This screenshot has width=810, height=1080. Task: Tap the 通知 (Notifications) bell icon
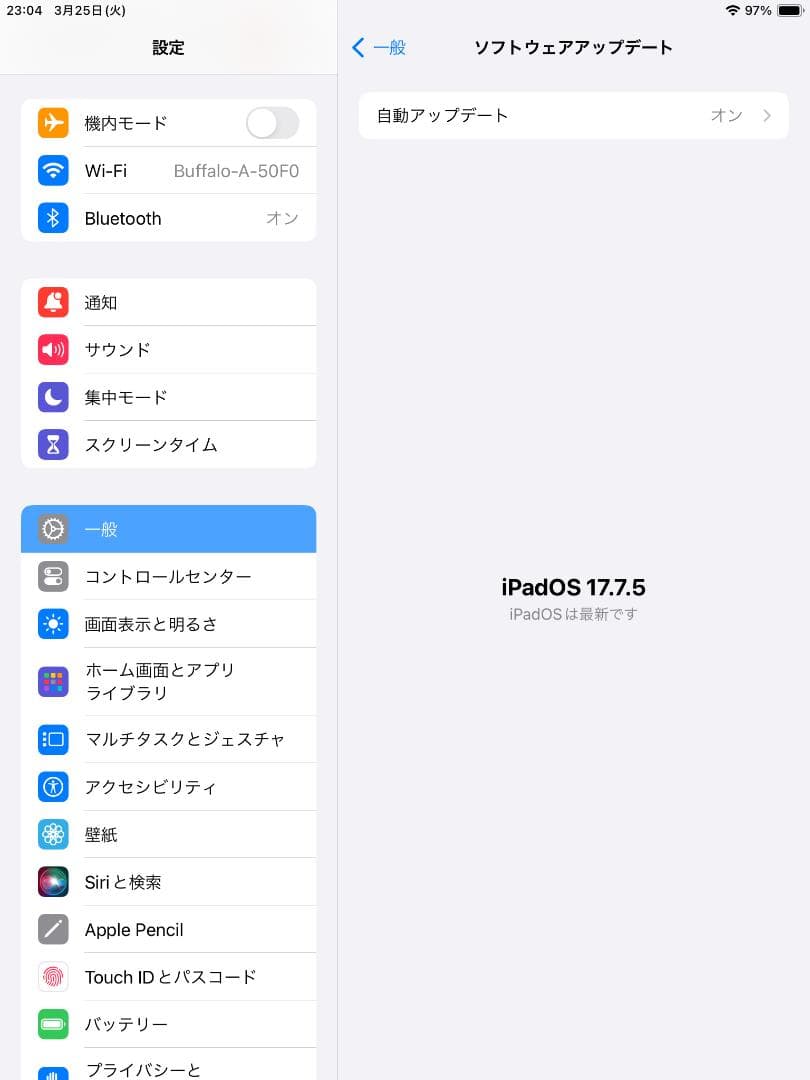[x=53, y=302]
